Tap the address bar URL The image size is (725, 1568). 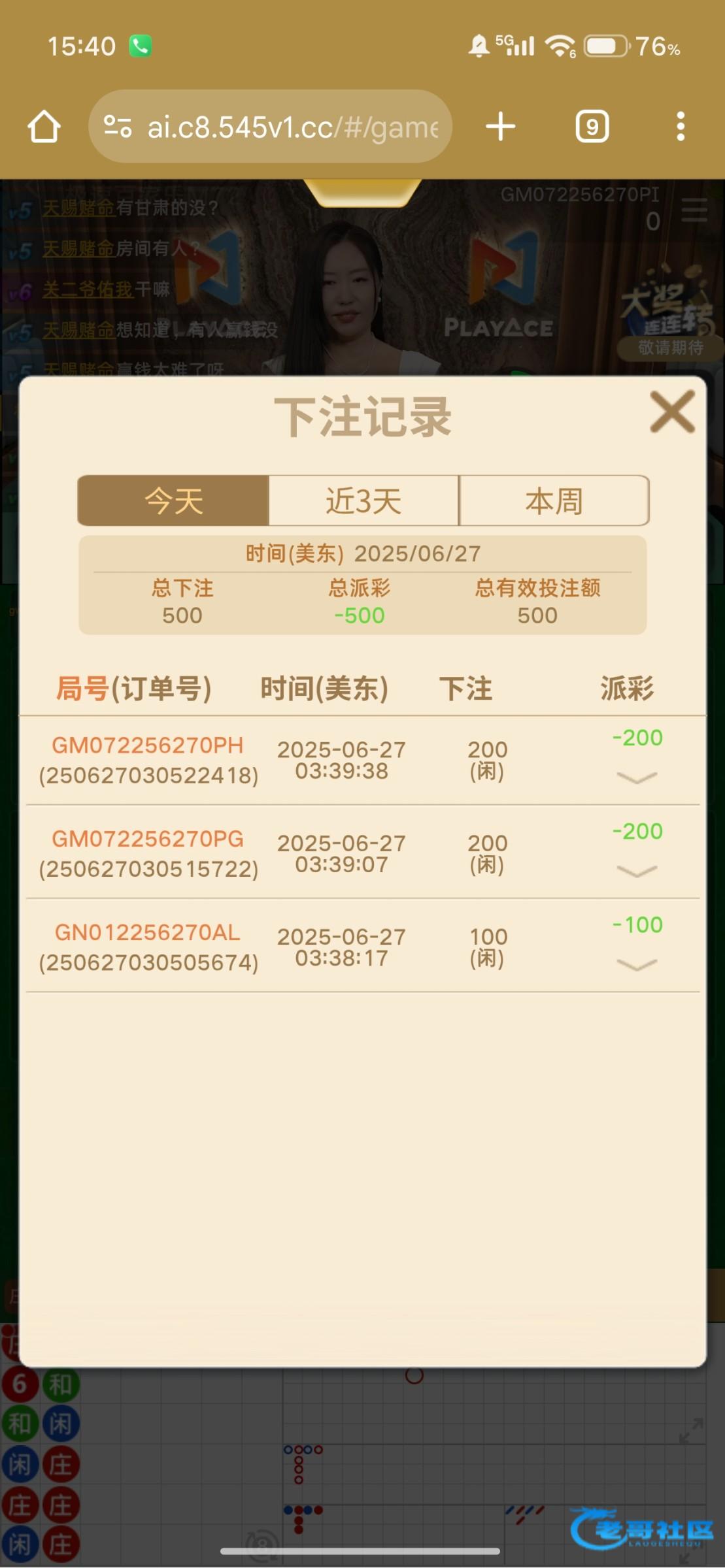(x=292, y=127)
